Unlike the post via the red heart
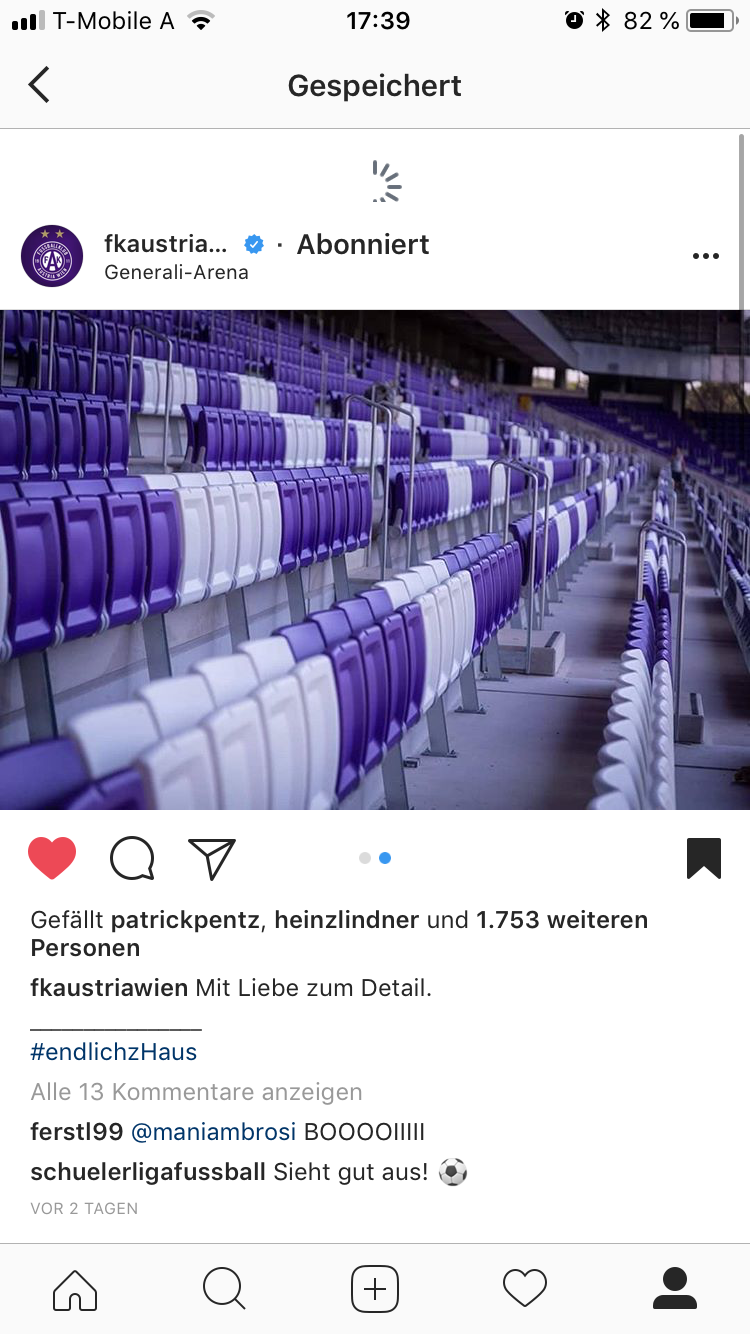 point(52,858)
